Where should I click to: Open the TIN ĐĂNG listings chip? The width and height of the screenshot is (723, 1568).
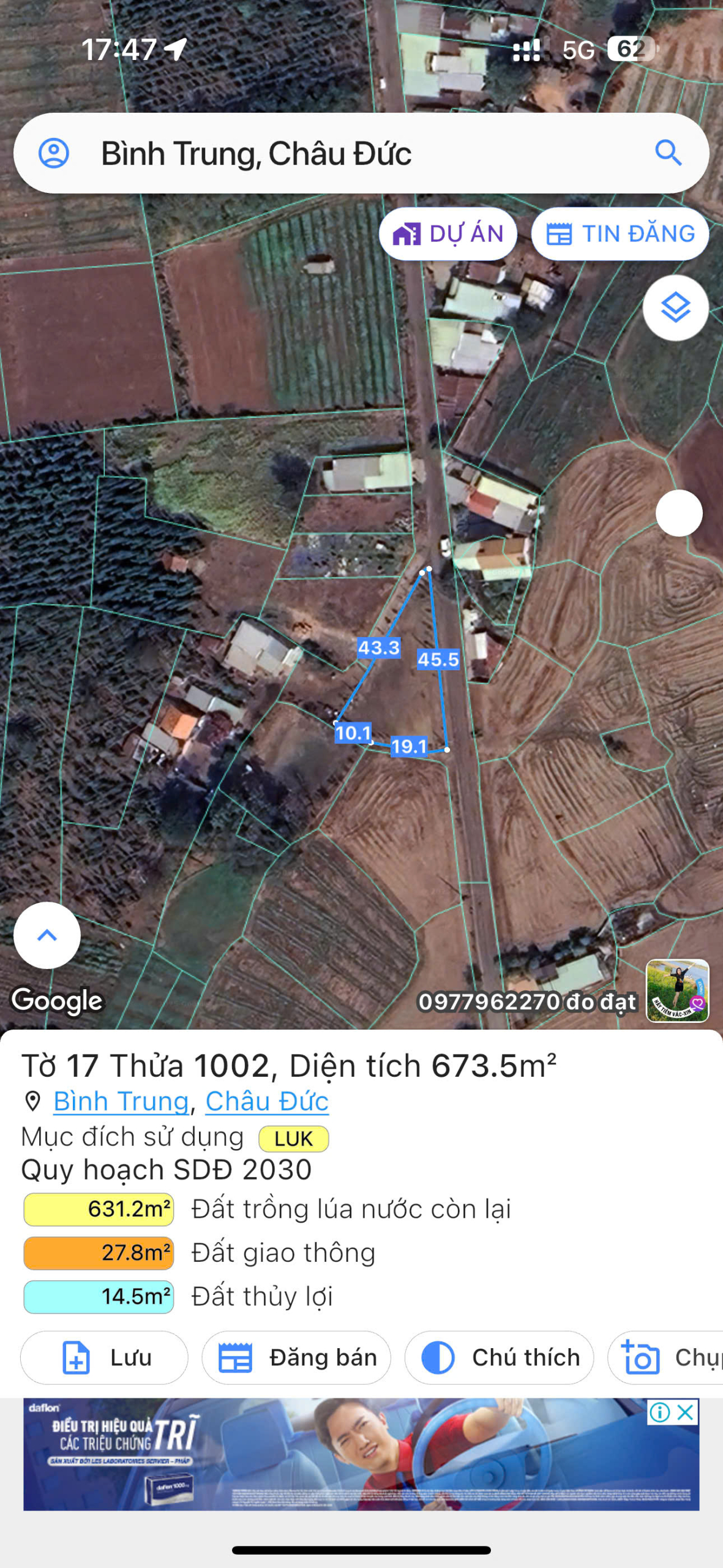(620, 234)
